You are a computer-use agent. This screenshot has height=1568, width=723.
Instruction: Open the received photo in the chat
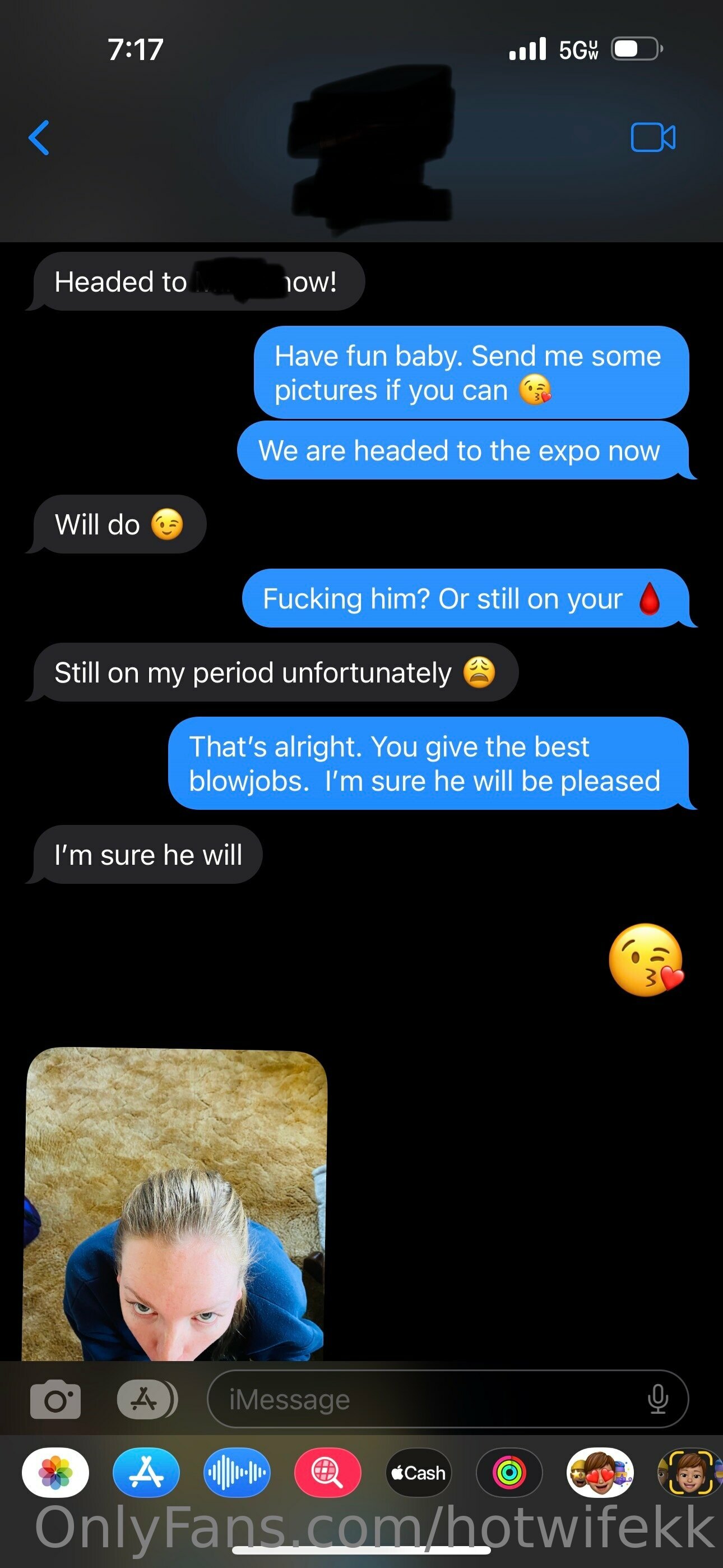point(175,1204)
